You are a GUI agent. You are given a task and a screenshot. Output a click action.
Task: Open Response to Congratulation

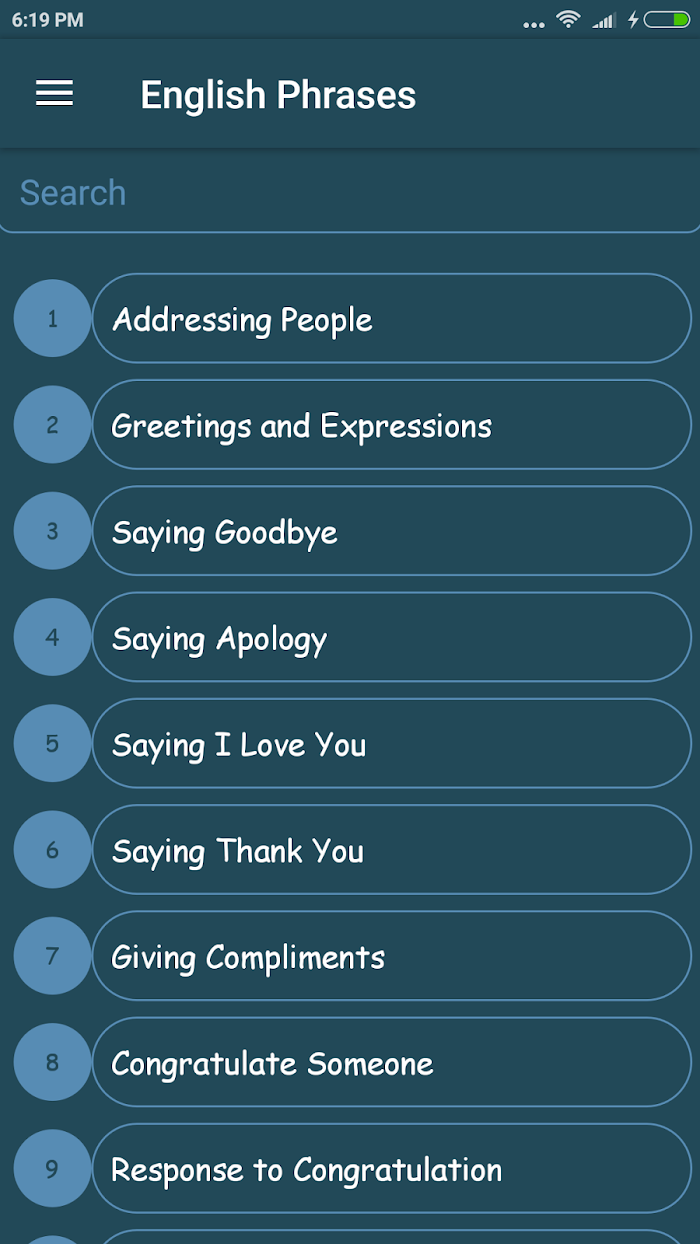click(x=391, y=1169)
